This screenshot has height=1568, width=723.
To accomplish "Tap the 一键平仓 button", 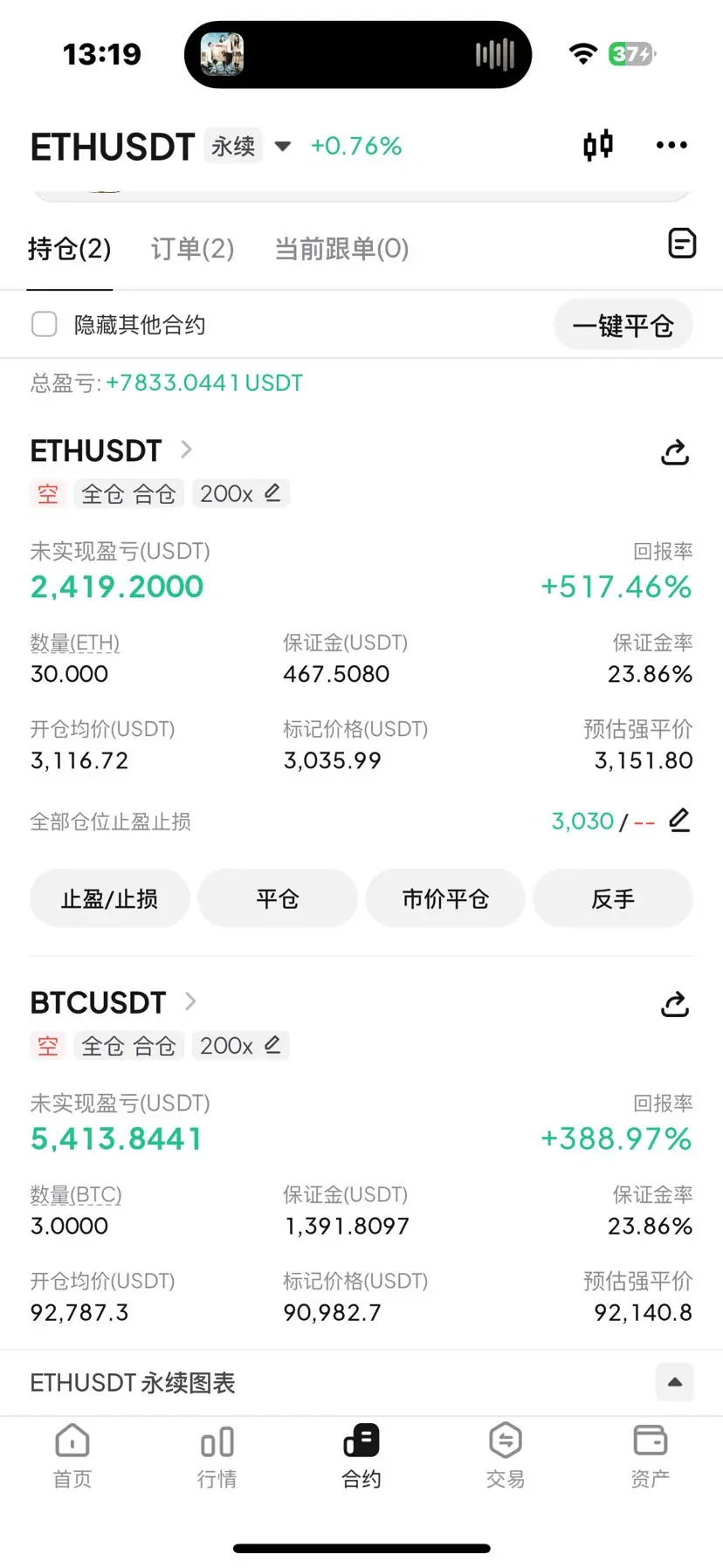I will (x=623, y=326).
